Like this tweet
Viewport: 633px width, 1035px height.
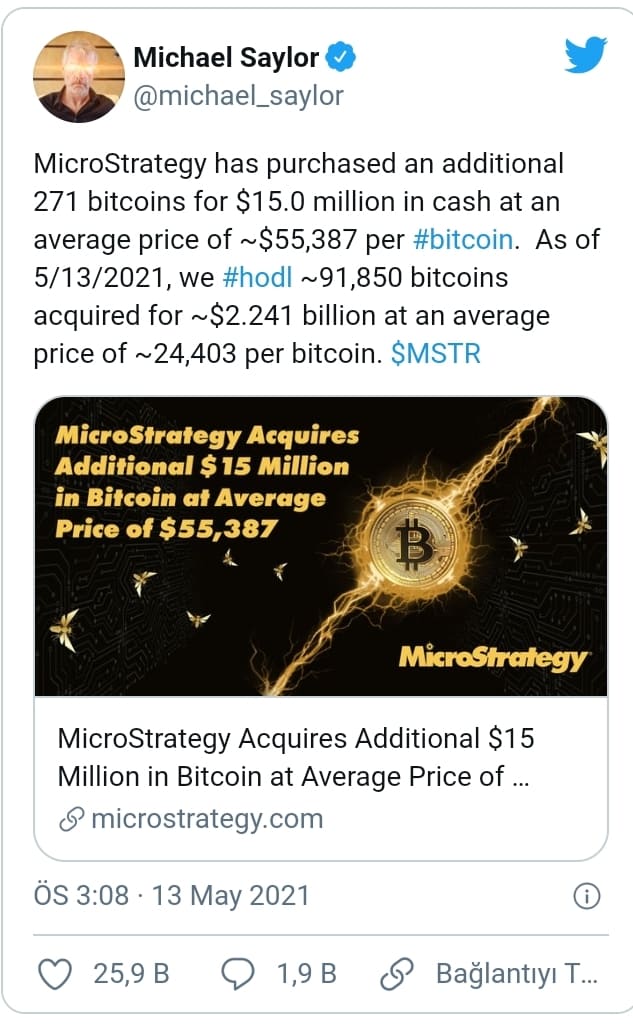click(x=55, y=972)
